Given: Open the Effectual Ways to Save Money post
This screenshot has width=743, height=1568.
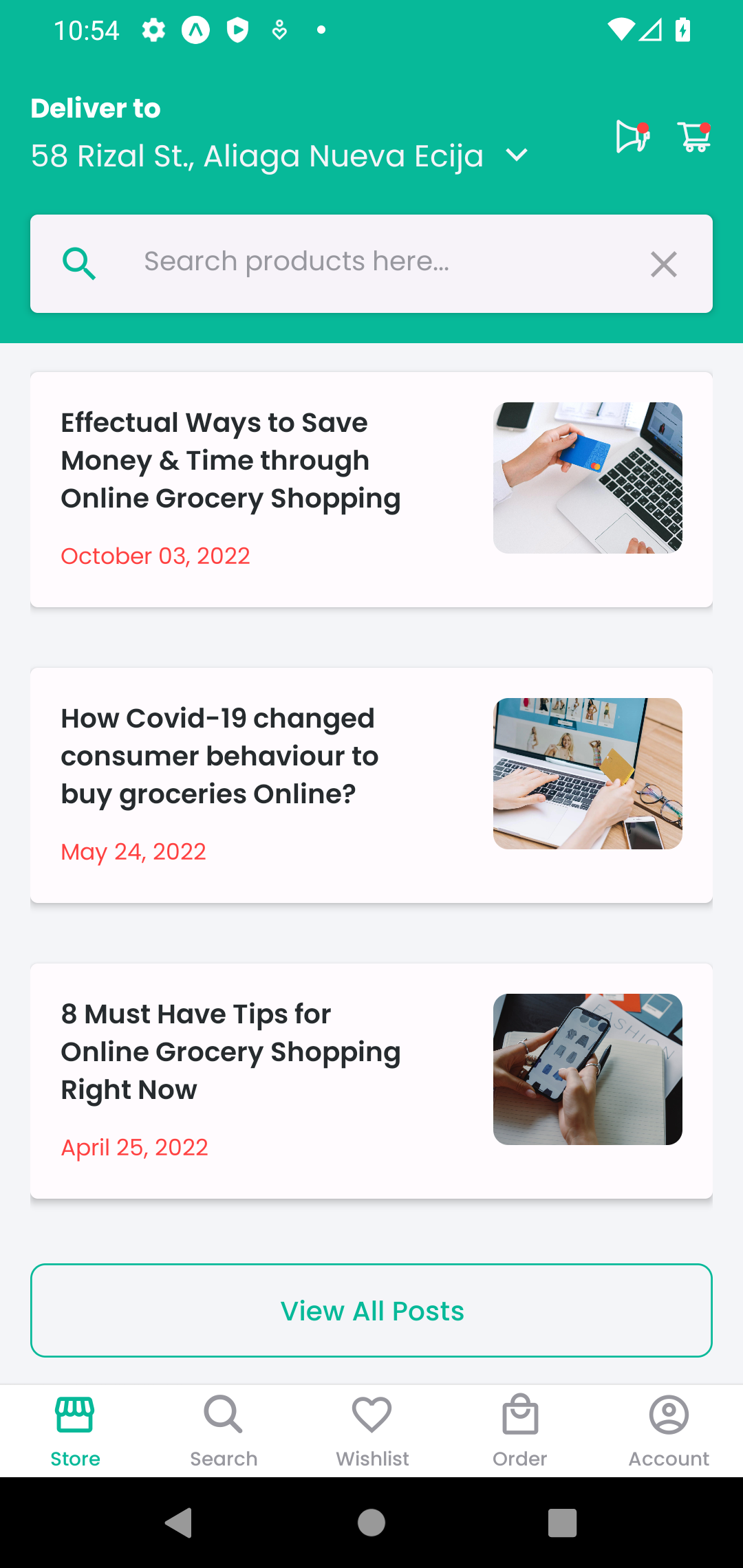Looking at the screenshot, I should [371, 489].
